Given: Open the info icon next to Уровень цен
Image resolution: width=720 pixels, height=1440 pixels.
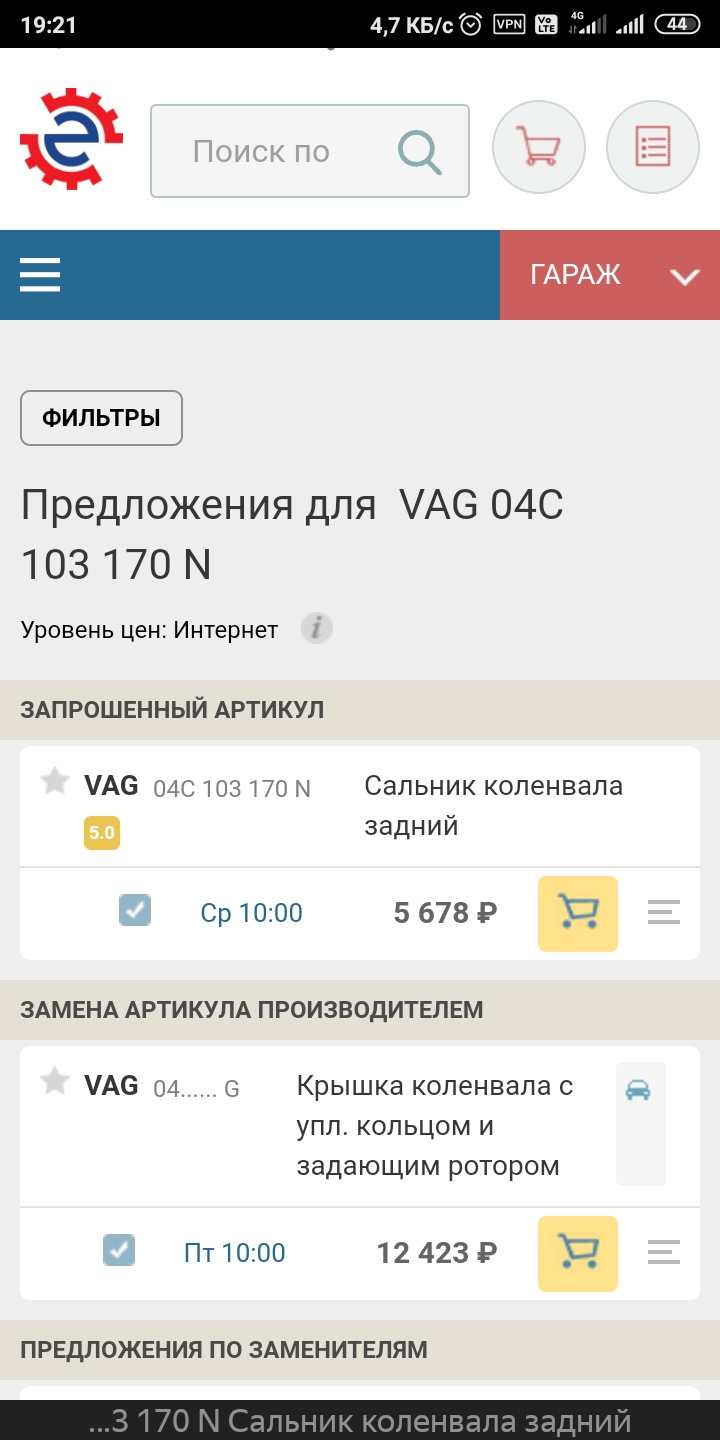Looking at the screenshot, I should (x=316, y=628).
